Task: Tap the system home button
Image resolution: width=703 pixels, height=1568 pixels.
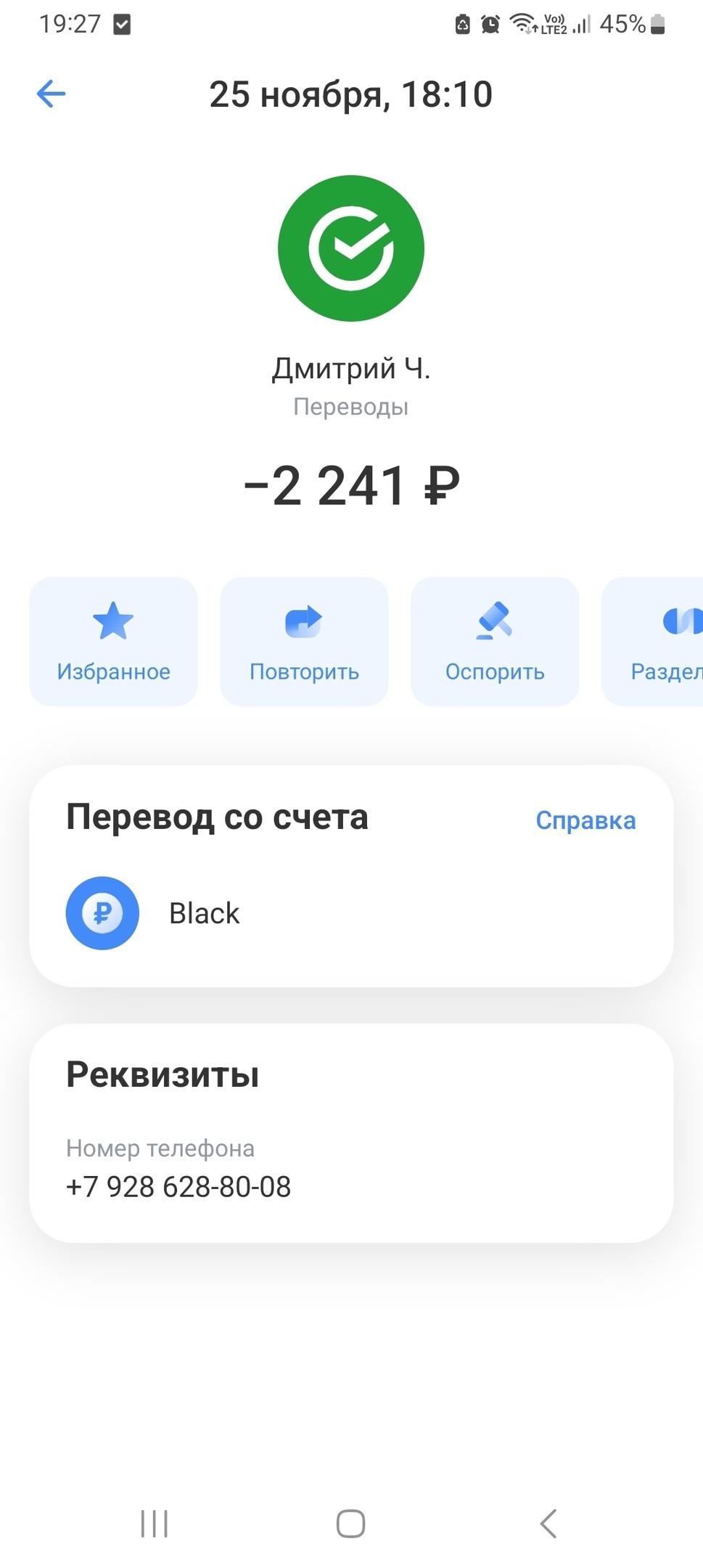Action: point(350,1524)
